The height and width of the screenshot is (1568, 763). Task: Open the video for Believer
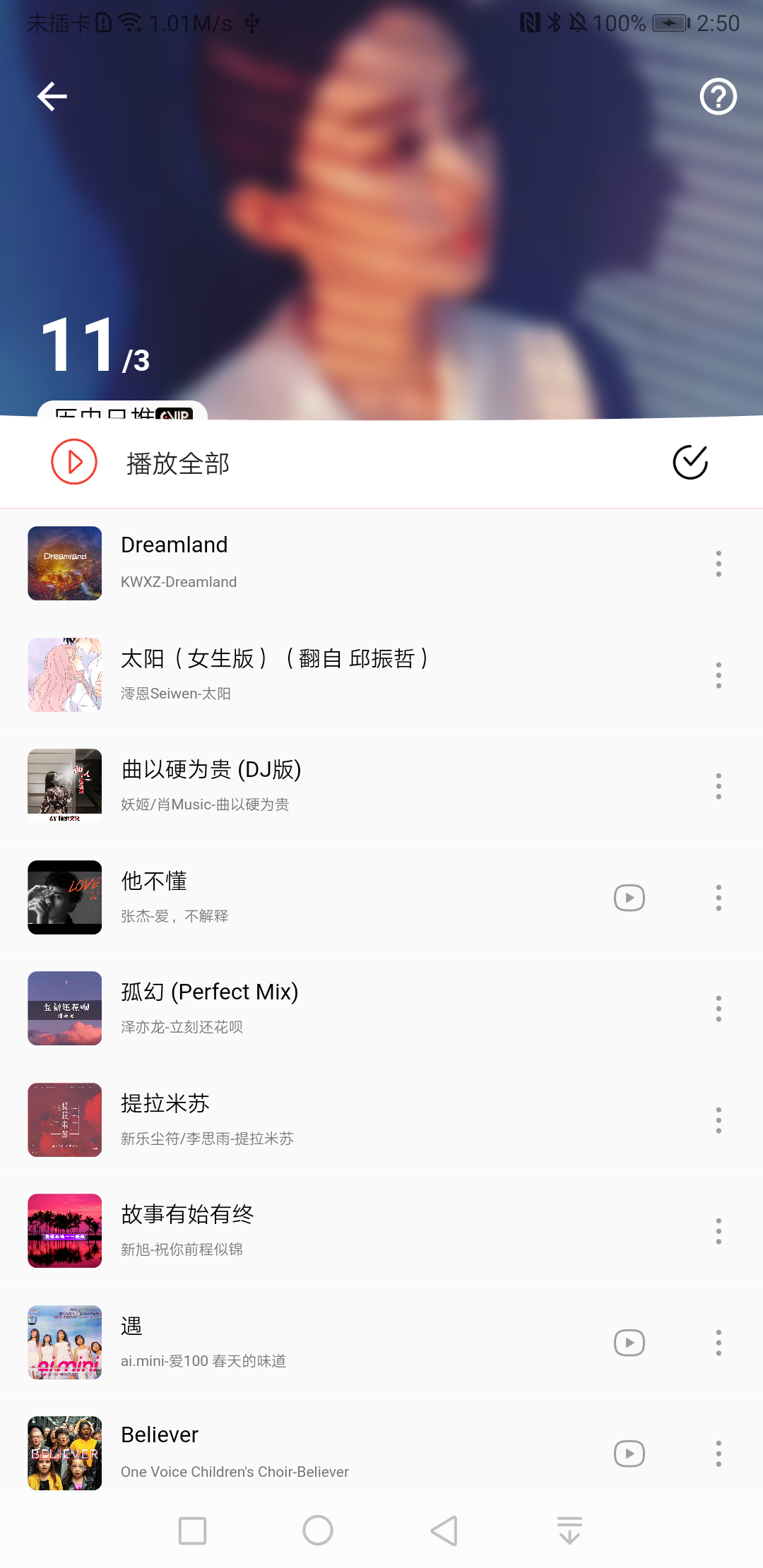point(629,1454)
